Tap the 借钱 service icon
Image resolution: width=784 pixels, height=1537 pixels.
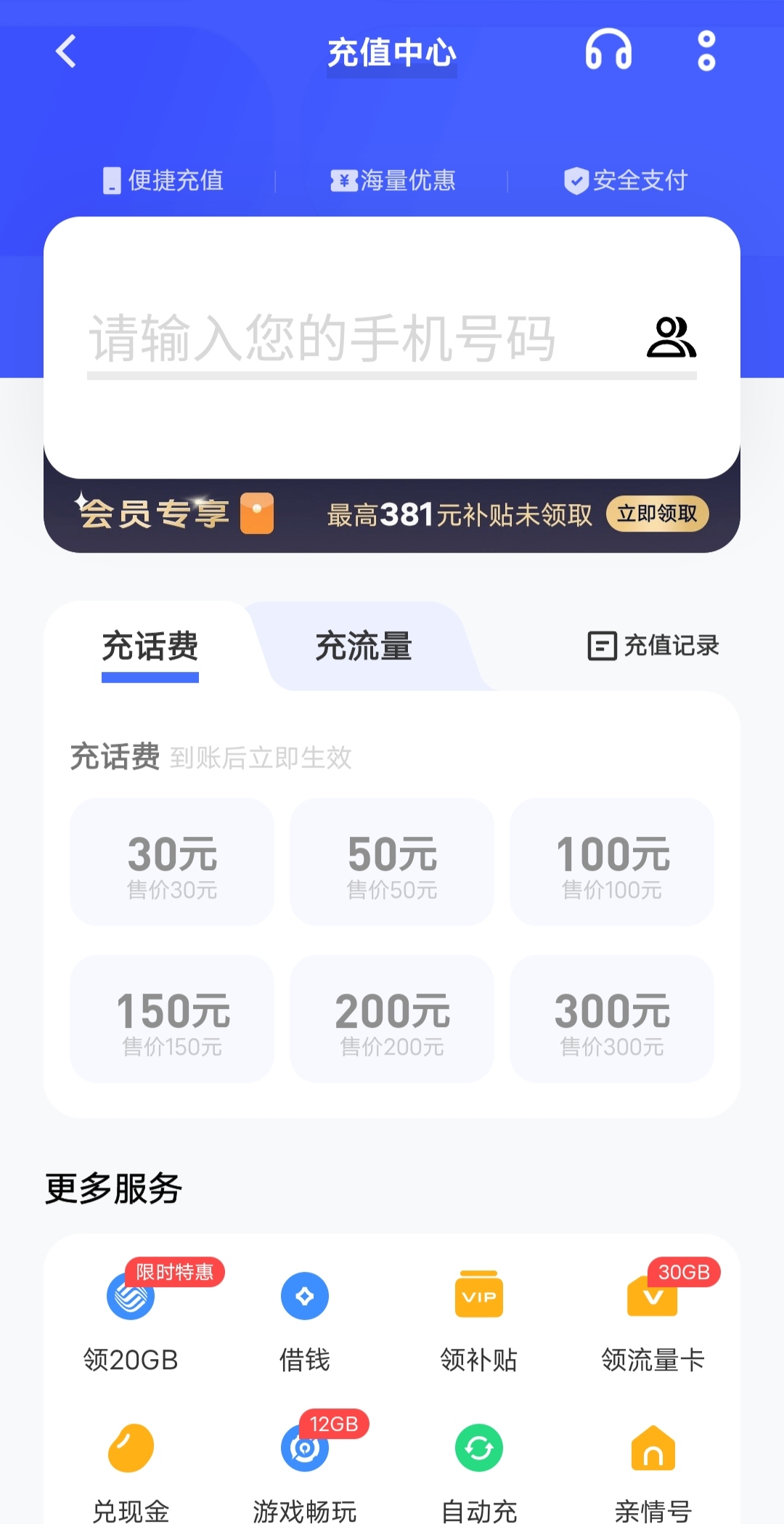(x=305, y=1297)
